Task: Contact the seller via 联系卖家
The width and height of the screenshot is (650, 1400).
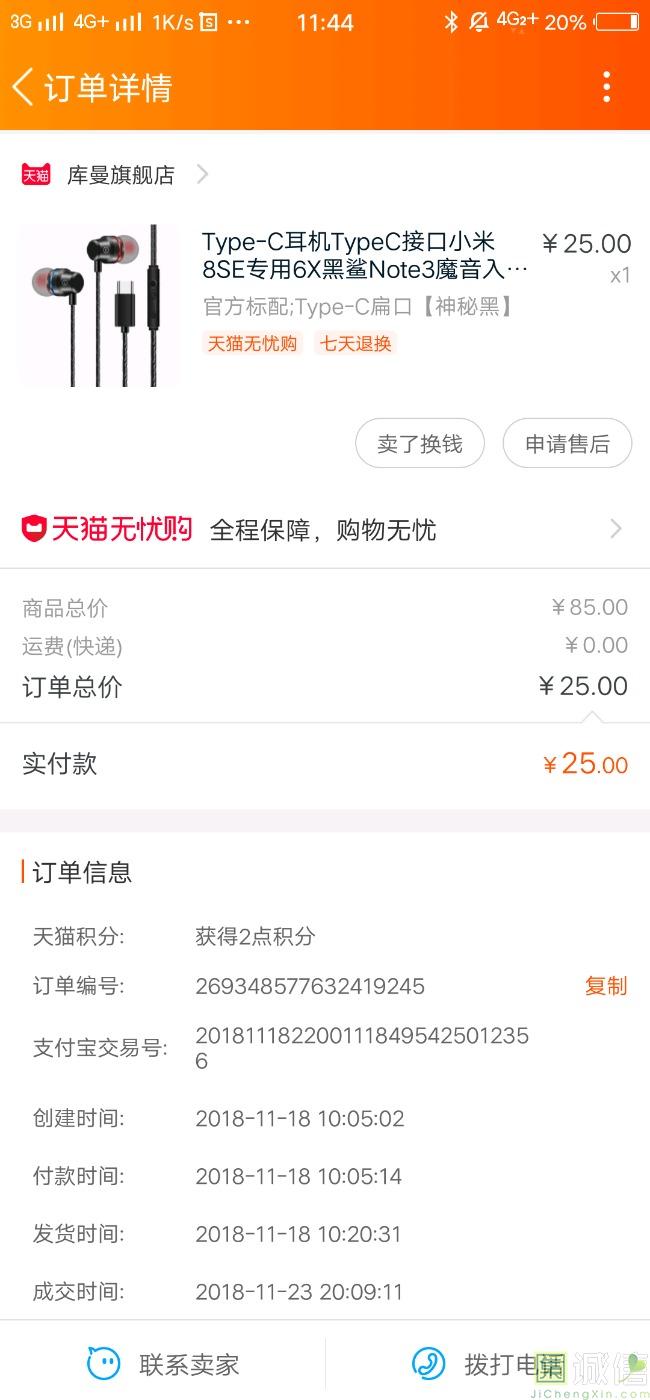Action: (165, 1364)
